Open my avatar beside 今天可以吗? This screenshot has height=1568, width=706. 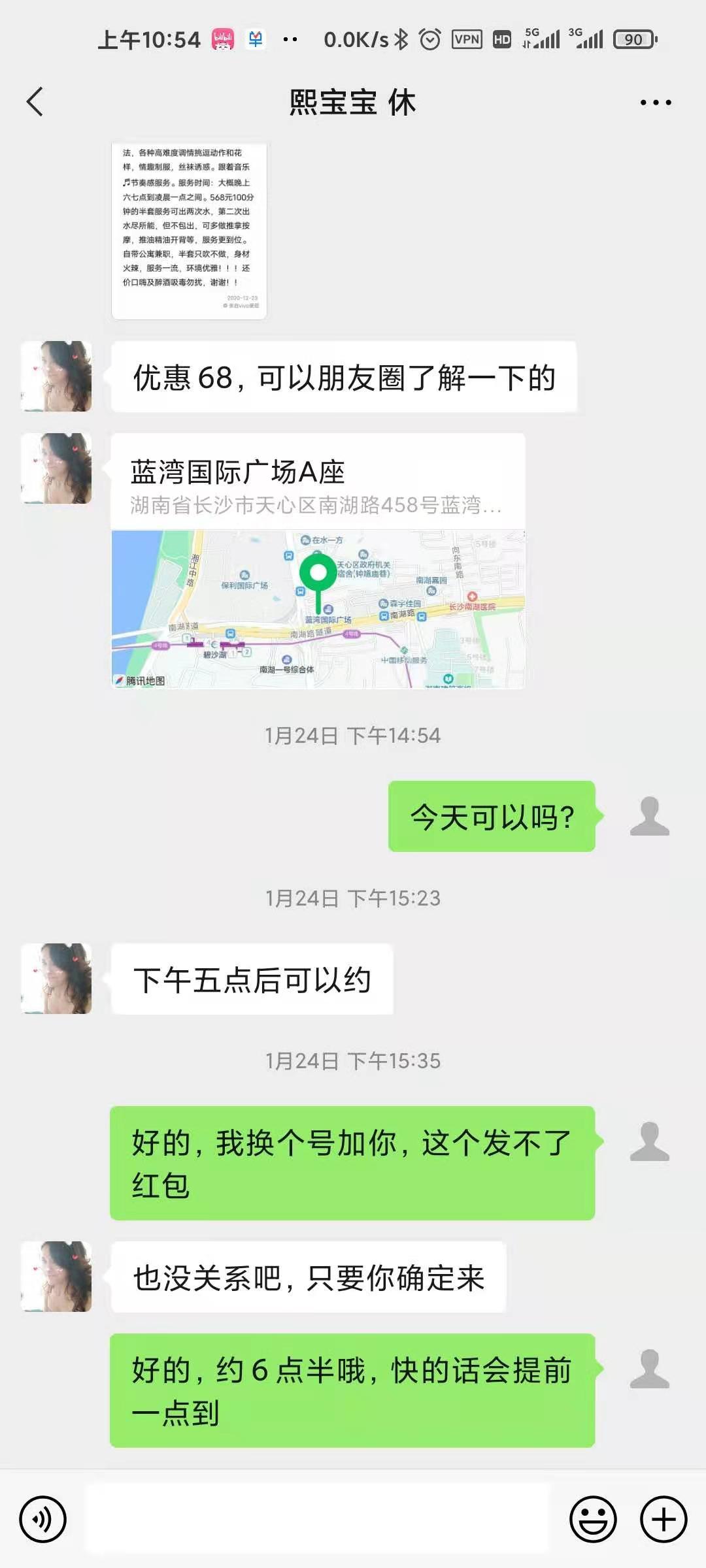650,816
